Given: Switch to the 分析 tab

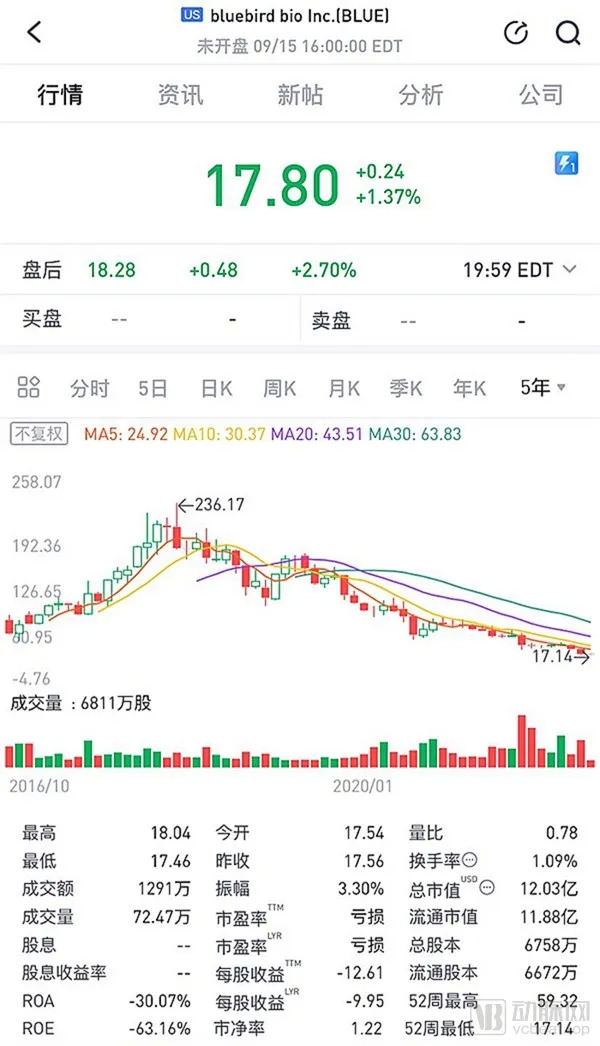Looking at the screenshot, I should [420, 95].
